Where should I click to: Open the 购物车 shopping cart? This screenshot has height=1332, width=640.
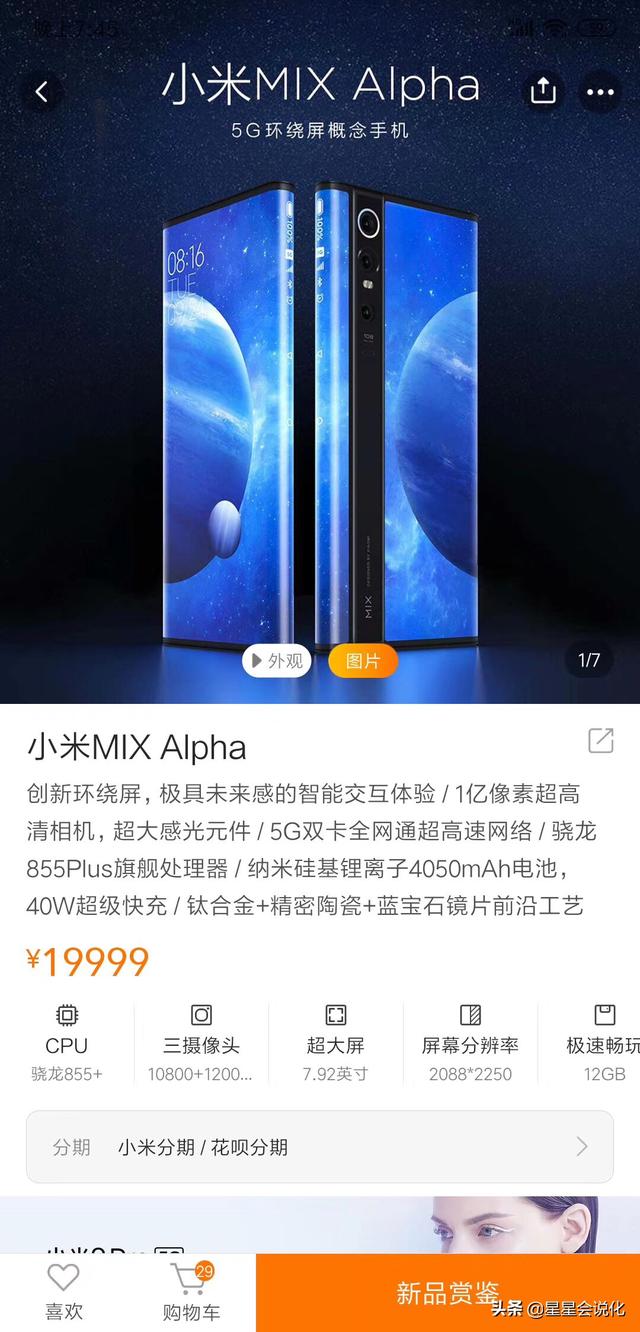[x=190, y=1290]
